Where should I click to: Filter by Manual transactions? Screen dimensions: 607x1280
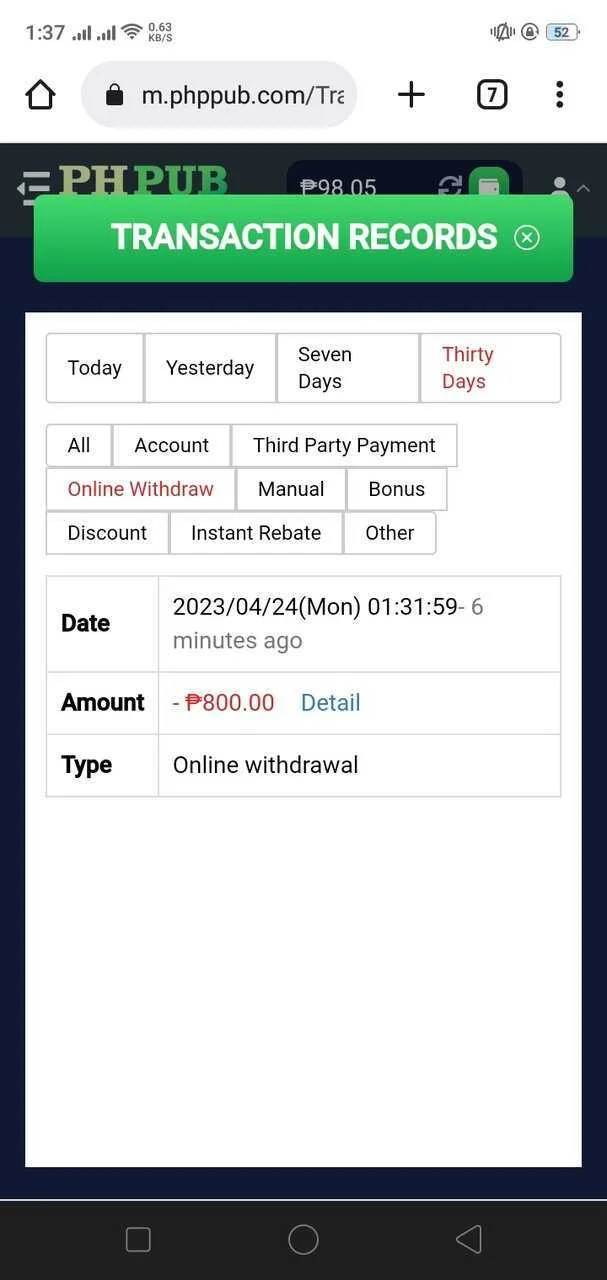tap(291, 489)
